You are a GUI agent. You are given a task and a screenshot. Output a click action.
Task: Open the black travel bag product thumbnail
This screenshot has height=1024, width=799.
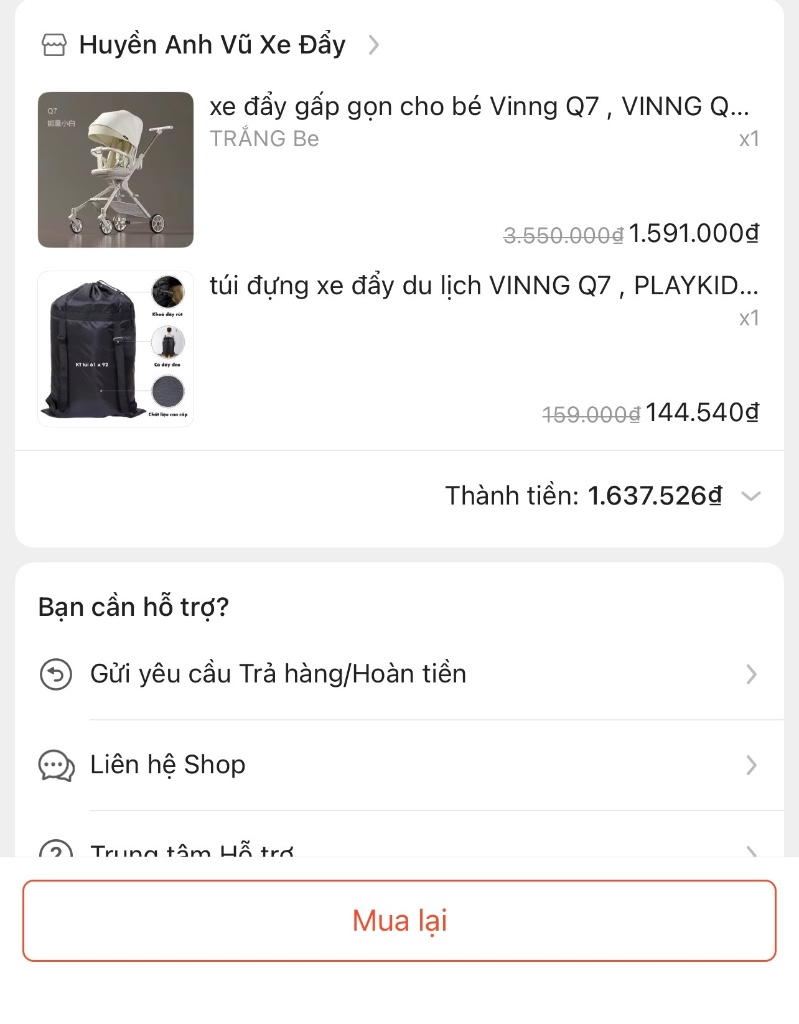115,348
